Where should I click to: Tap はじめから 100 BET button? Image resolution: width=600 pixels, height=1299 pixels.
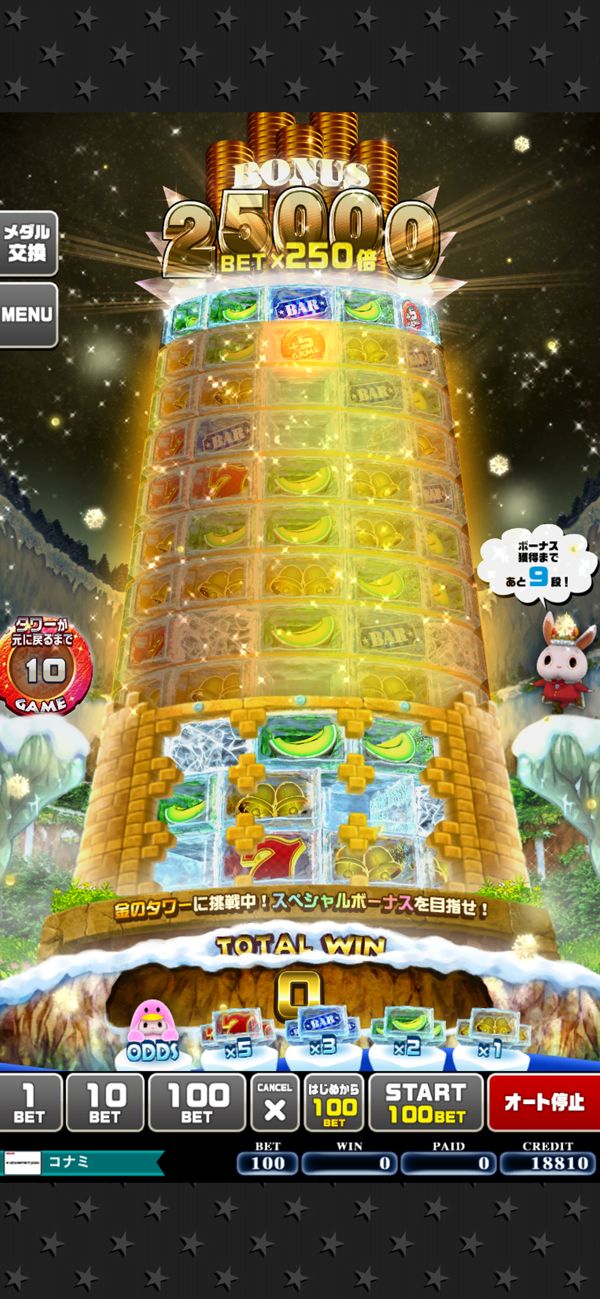[334, 1103]
